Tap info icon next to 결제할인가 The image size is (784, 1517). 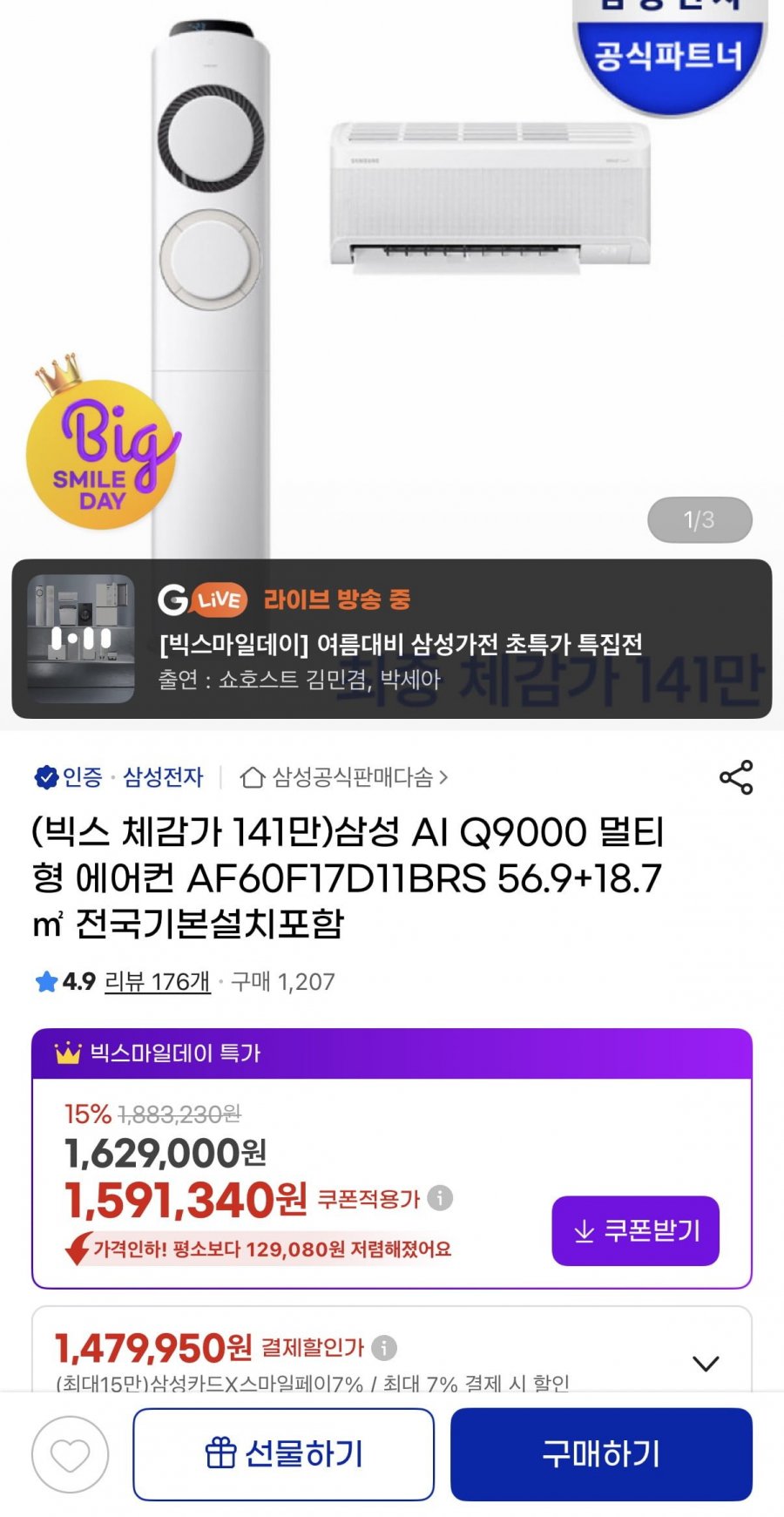[x=384, y=1348]
